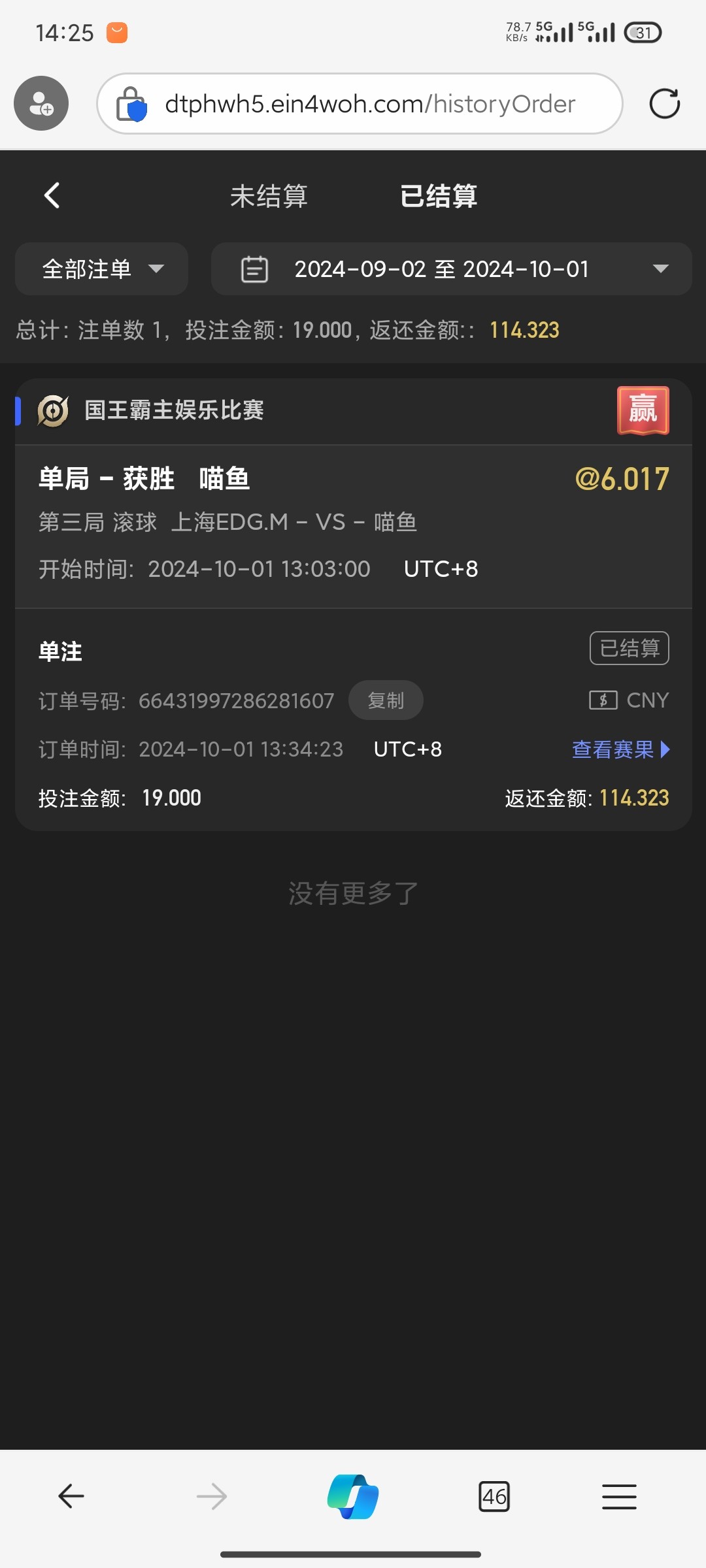Copy the order number with 复制
Screen dimensions: 706x1568
click(x=386, y=700)
